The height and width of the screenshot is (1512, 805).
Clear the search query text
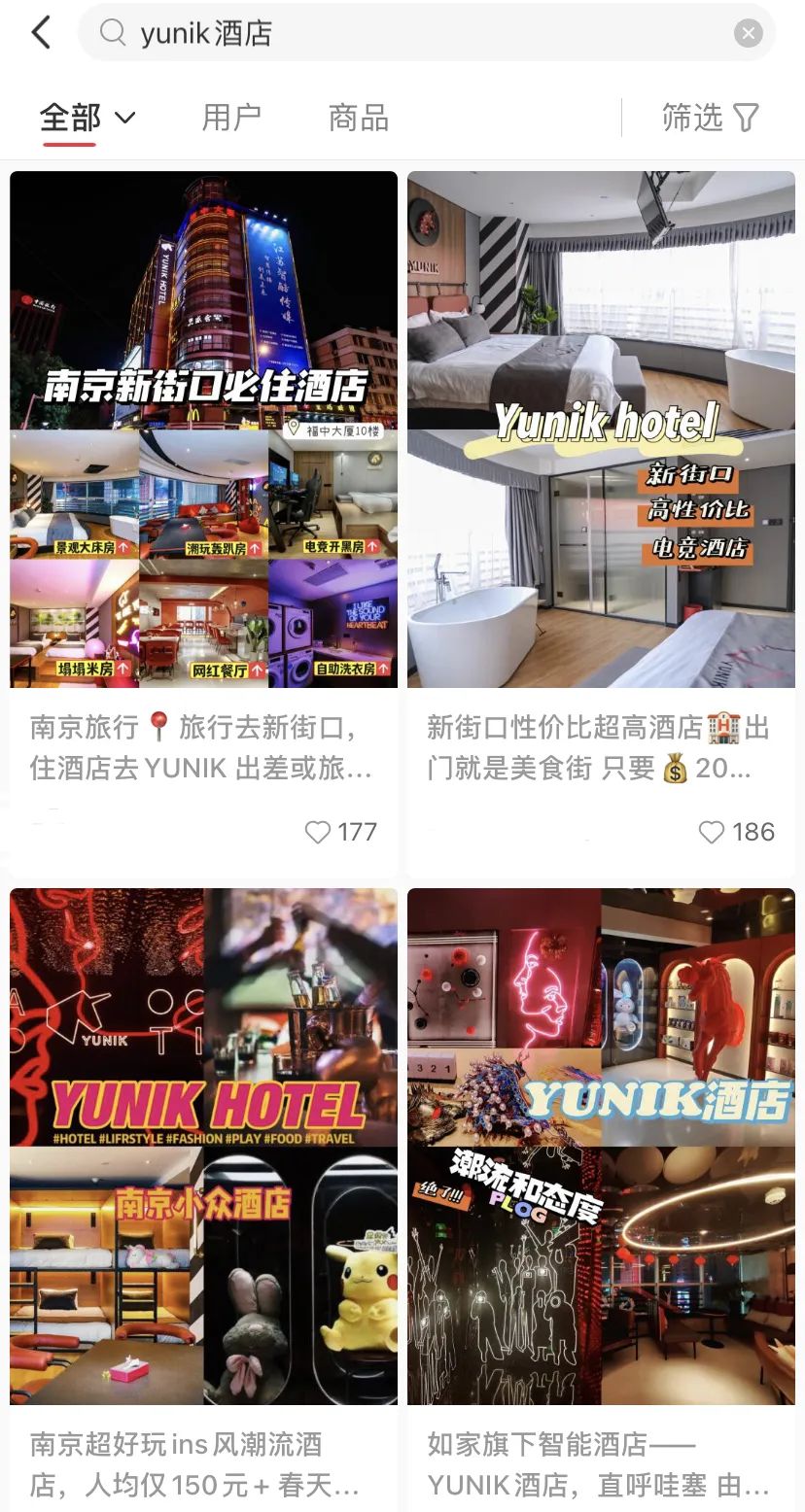[748, 34]
